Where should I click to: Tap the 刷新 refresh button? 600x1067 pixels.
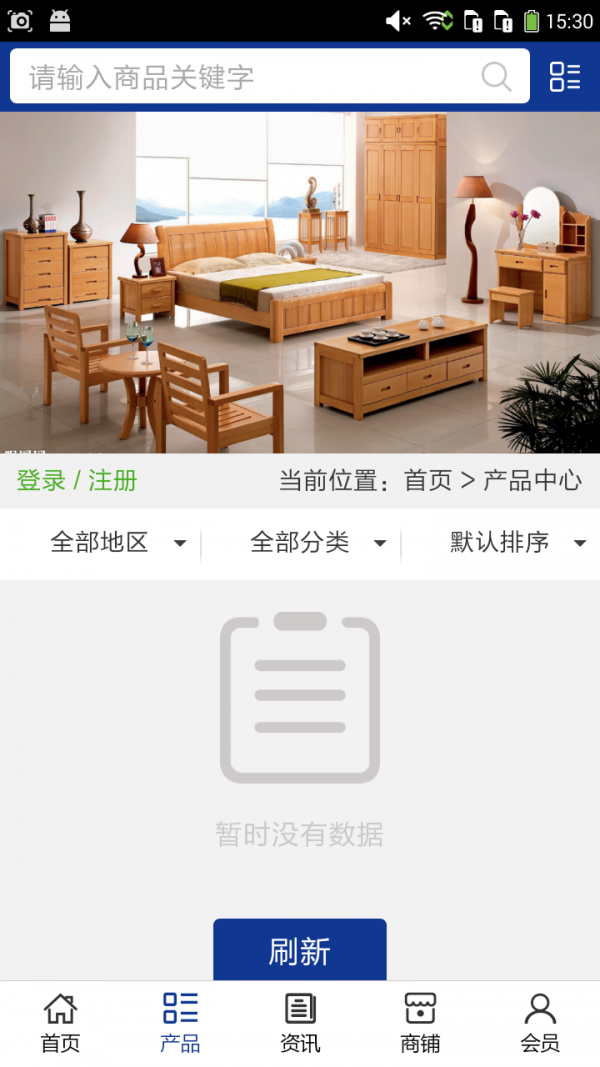(x=300, y=950)
